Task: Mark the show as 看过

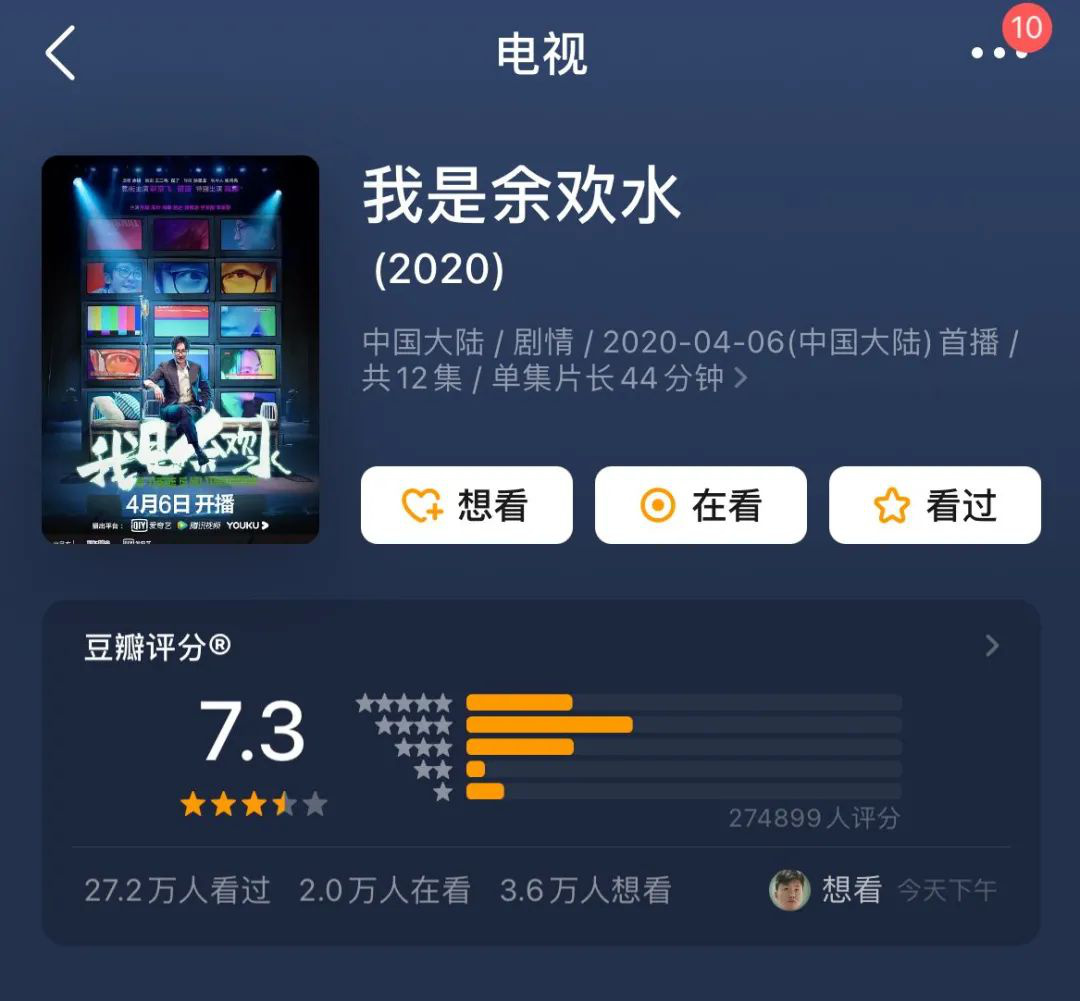Action: [x=934, y=505]
